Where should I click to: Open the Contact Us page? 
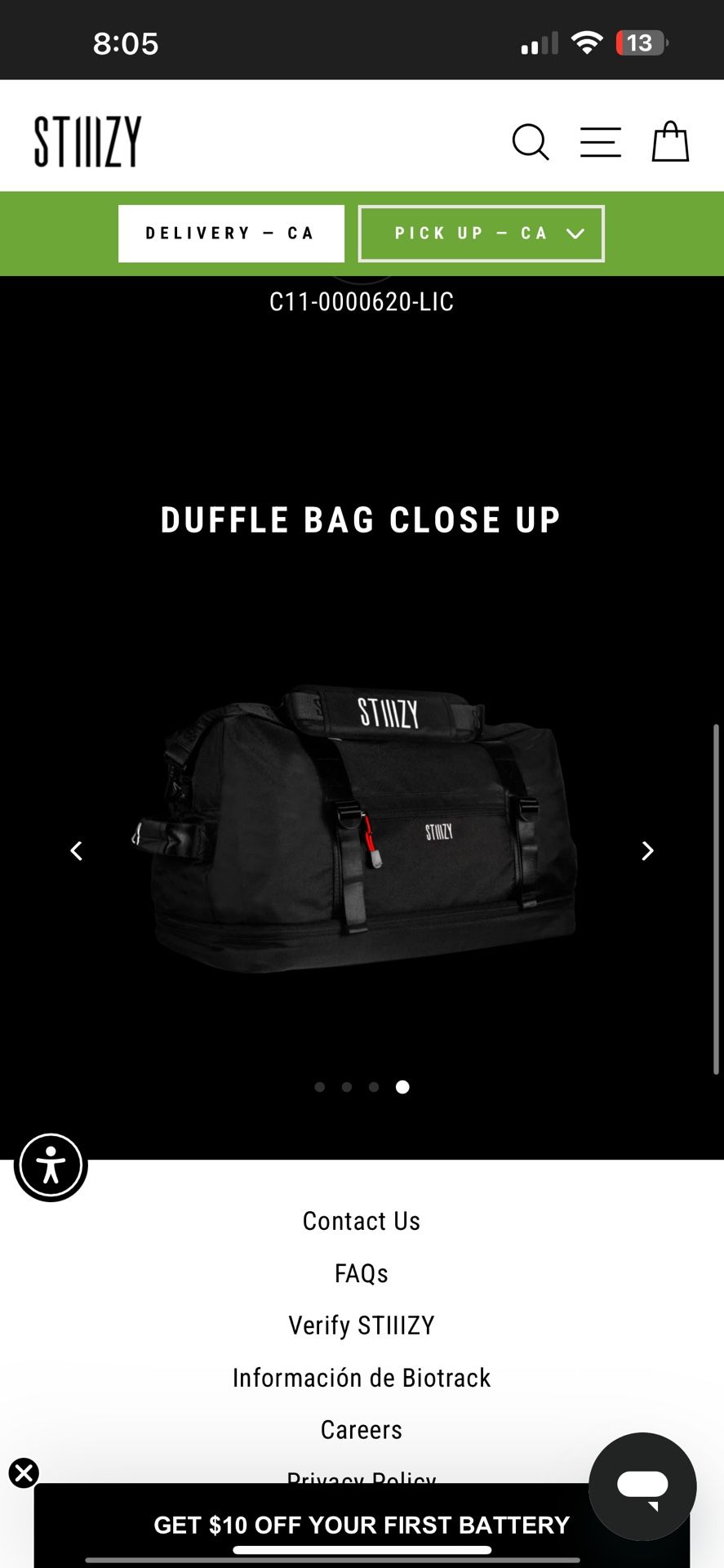362,1221
